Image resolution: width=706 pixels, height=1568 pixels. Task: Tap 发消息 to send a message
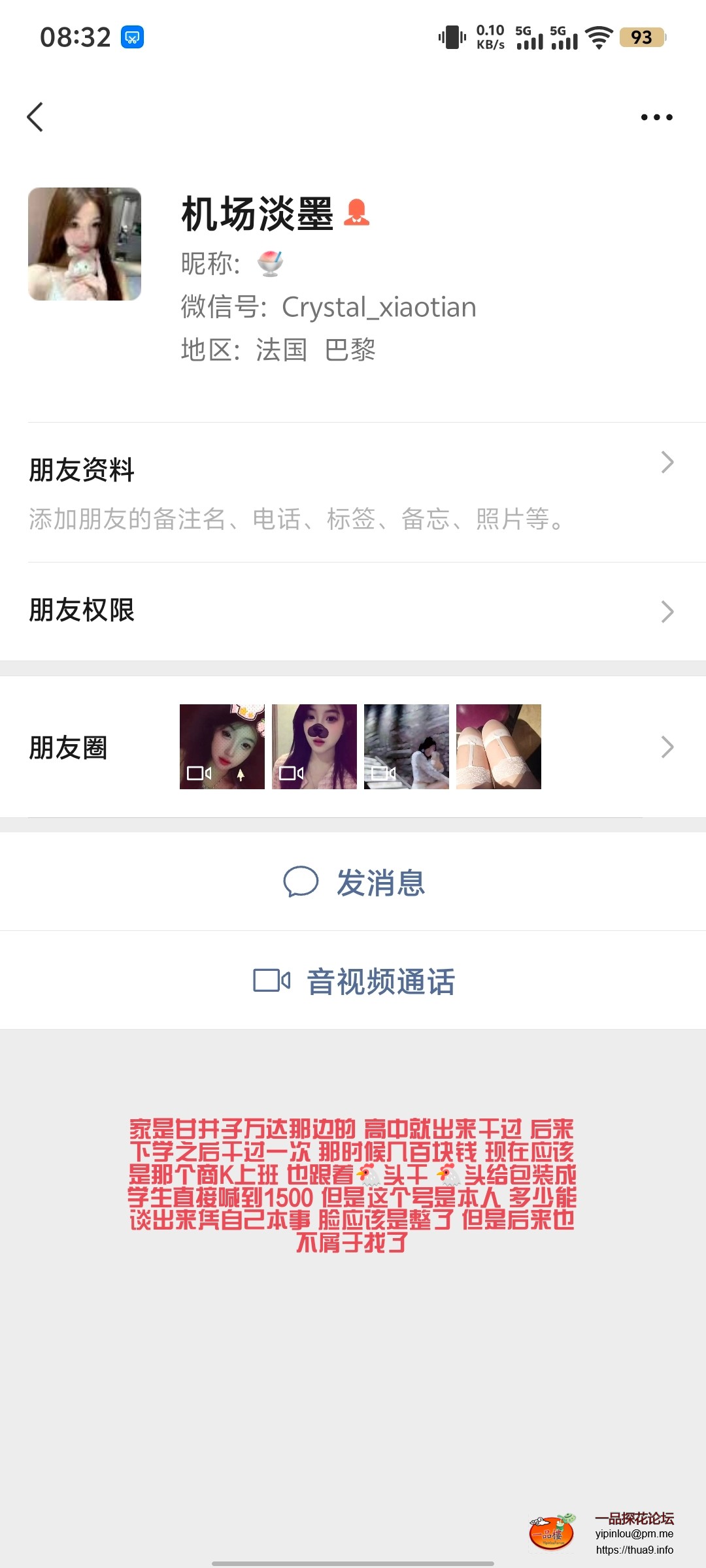point(353,882)
